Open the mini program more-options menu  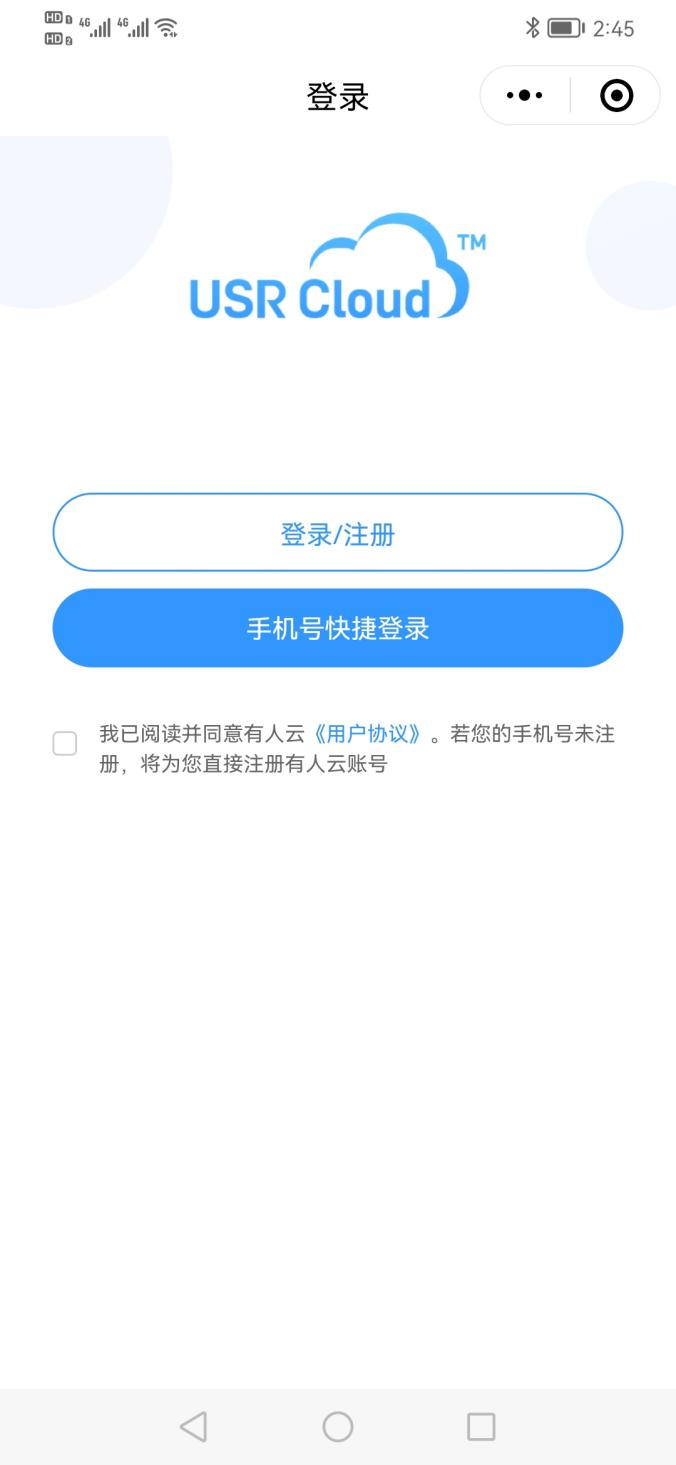tap(525, 96)
